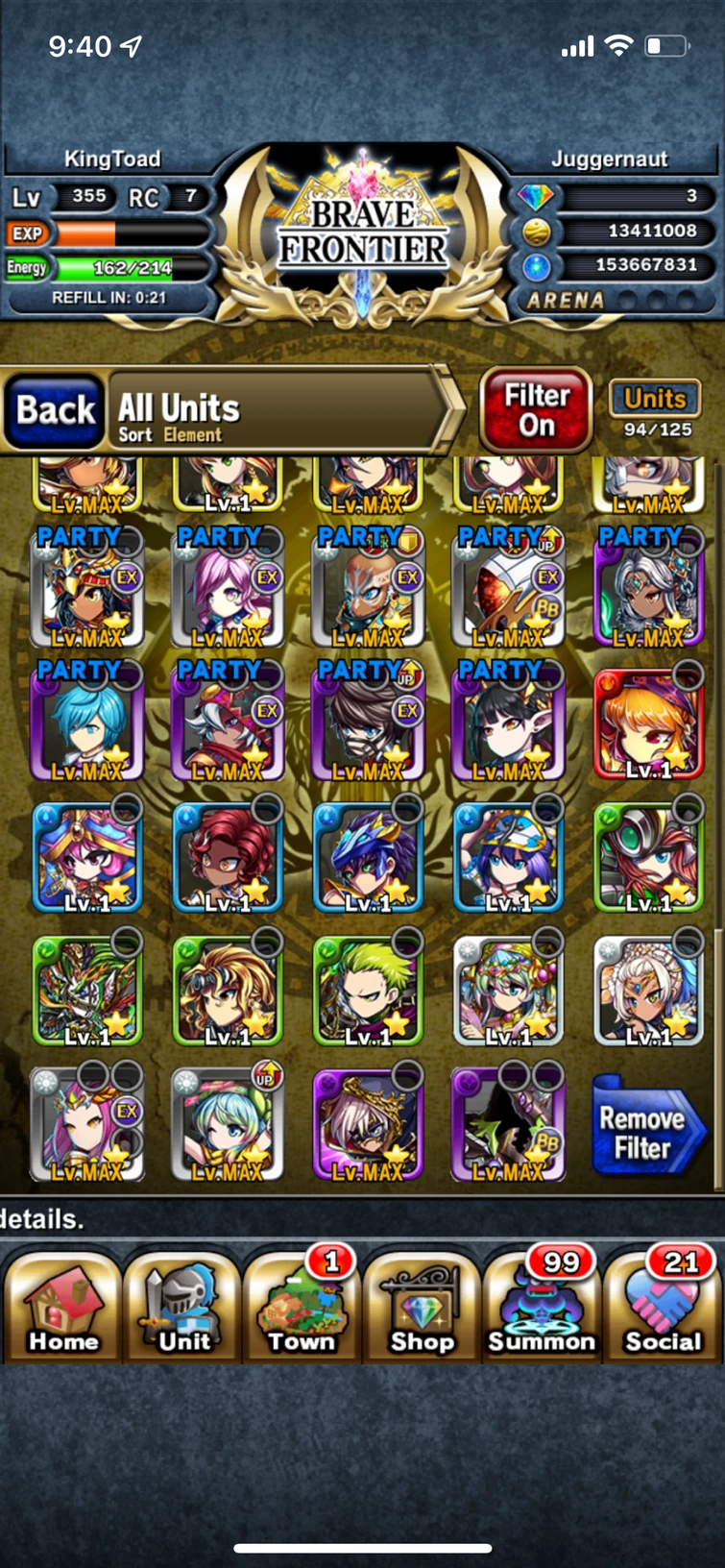Viewport: 725px width, 1568px height.
Task: Switch to the Summon tab
Action: pos(542,1307)
